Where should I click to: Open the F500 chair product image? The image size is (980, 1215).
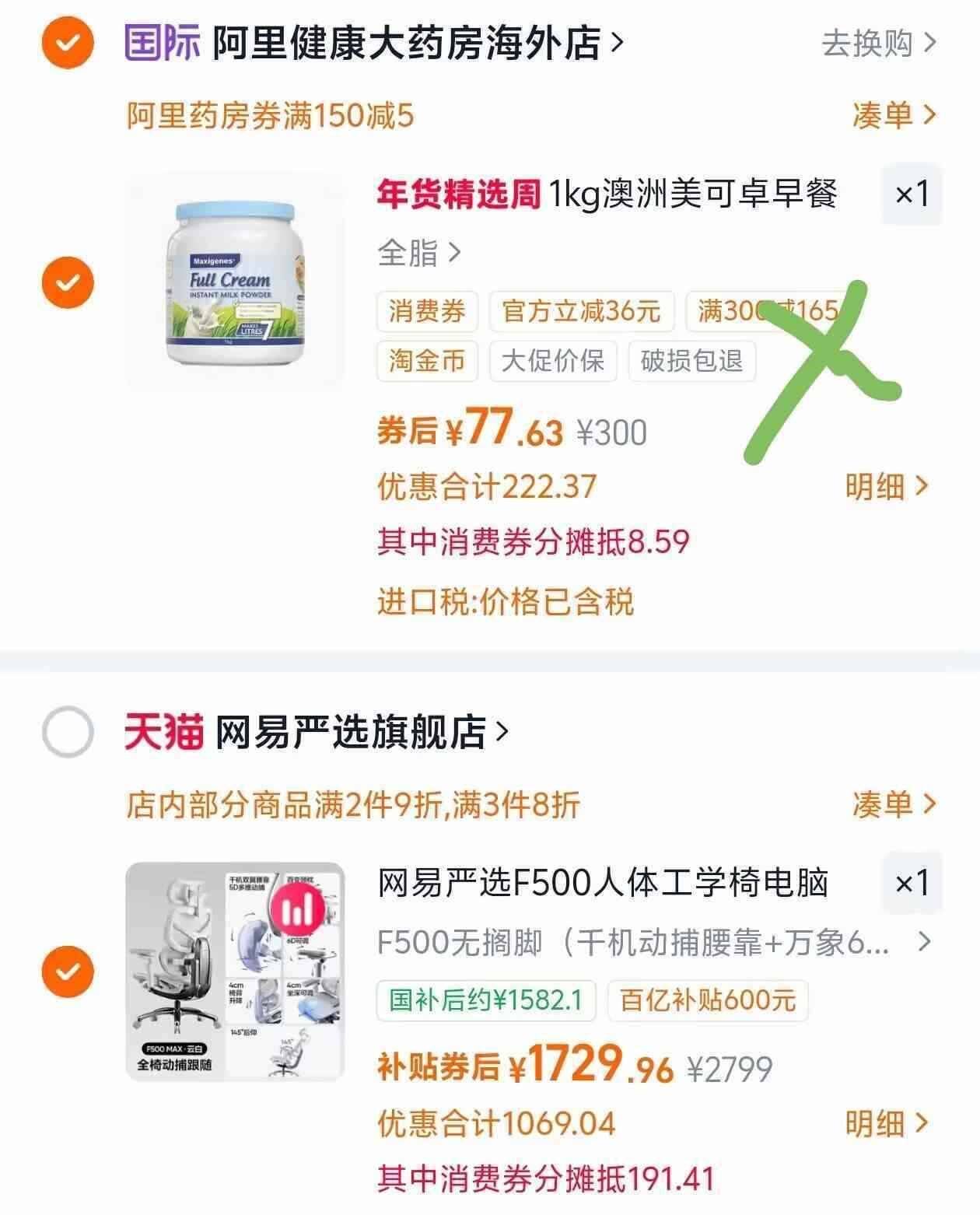click(235, 972)
